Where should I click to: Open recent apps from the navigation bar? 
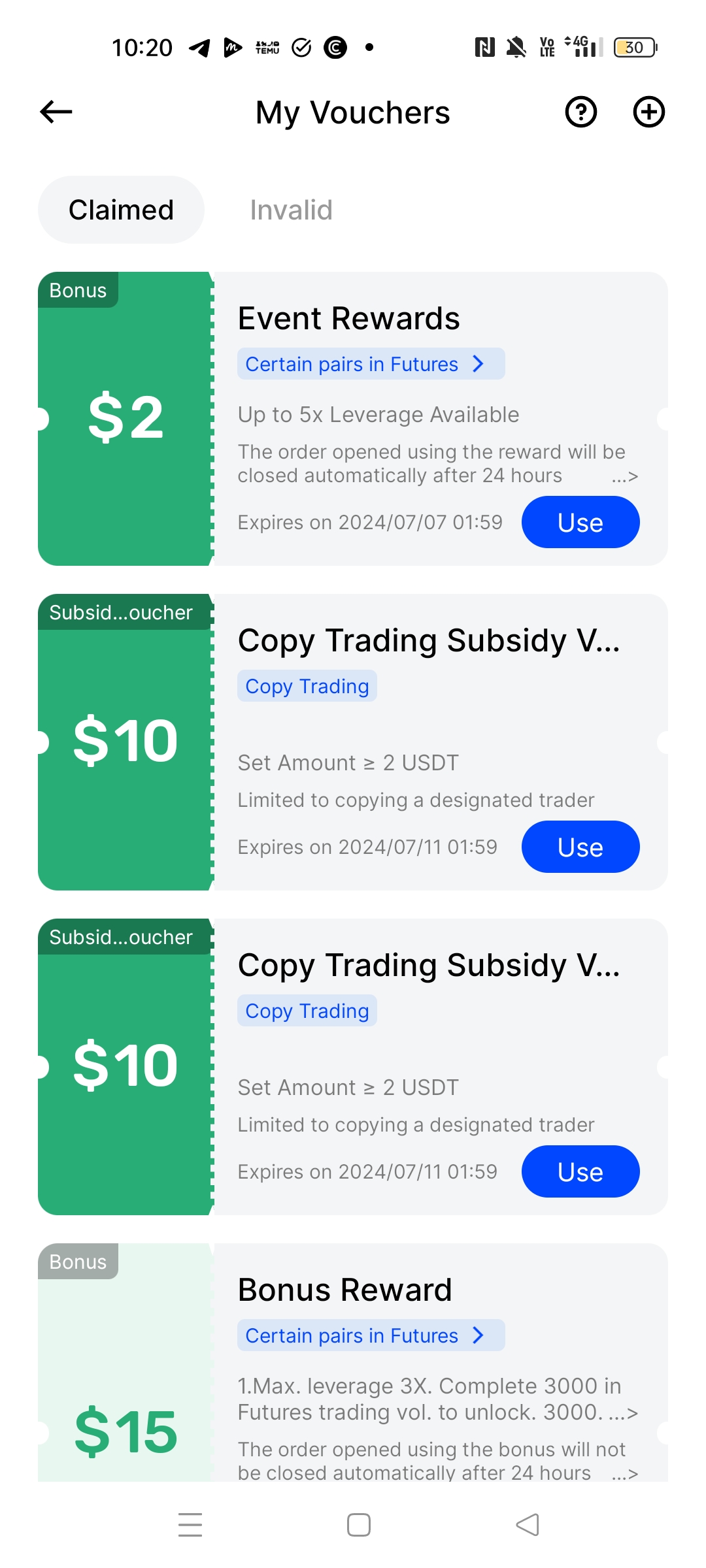click(x=190, y=1525)
